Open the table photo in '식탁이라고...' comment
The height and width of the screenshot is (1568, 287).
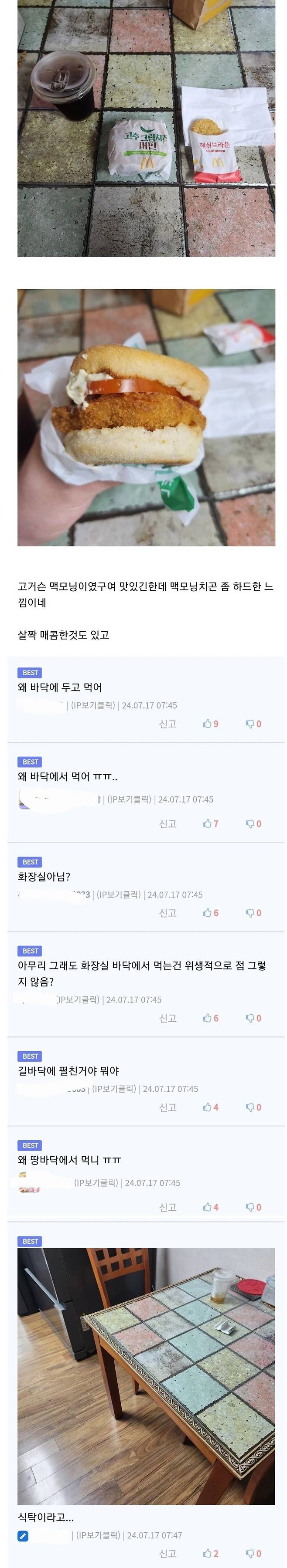click(146, 1376)
